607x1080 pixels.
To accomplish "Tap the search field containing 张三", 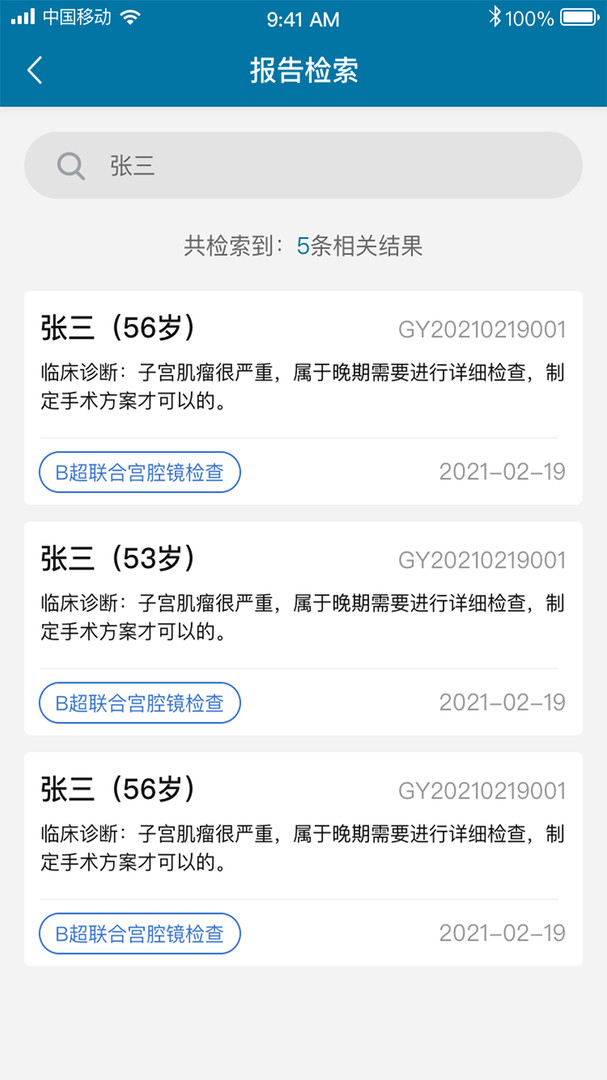I will [x=303, y=165].
